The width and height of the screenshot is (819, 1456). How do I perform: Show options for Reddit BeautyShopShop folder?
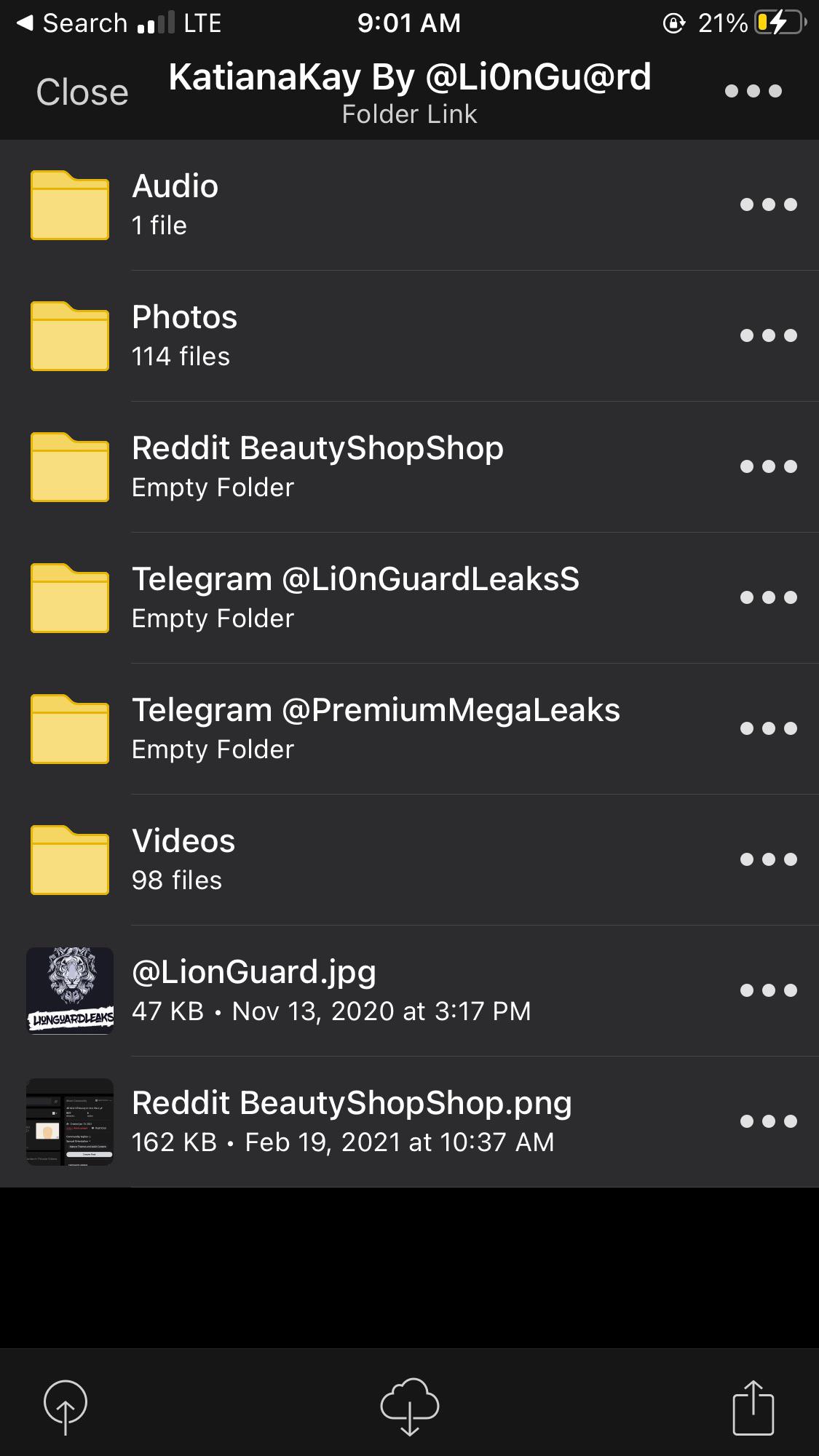pyautogui.click(x=768, y=466)
